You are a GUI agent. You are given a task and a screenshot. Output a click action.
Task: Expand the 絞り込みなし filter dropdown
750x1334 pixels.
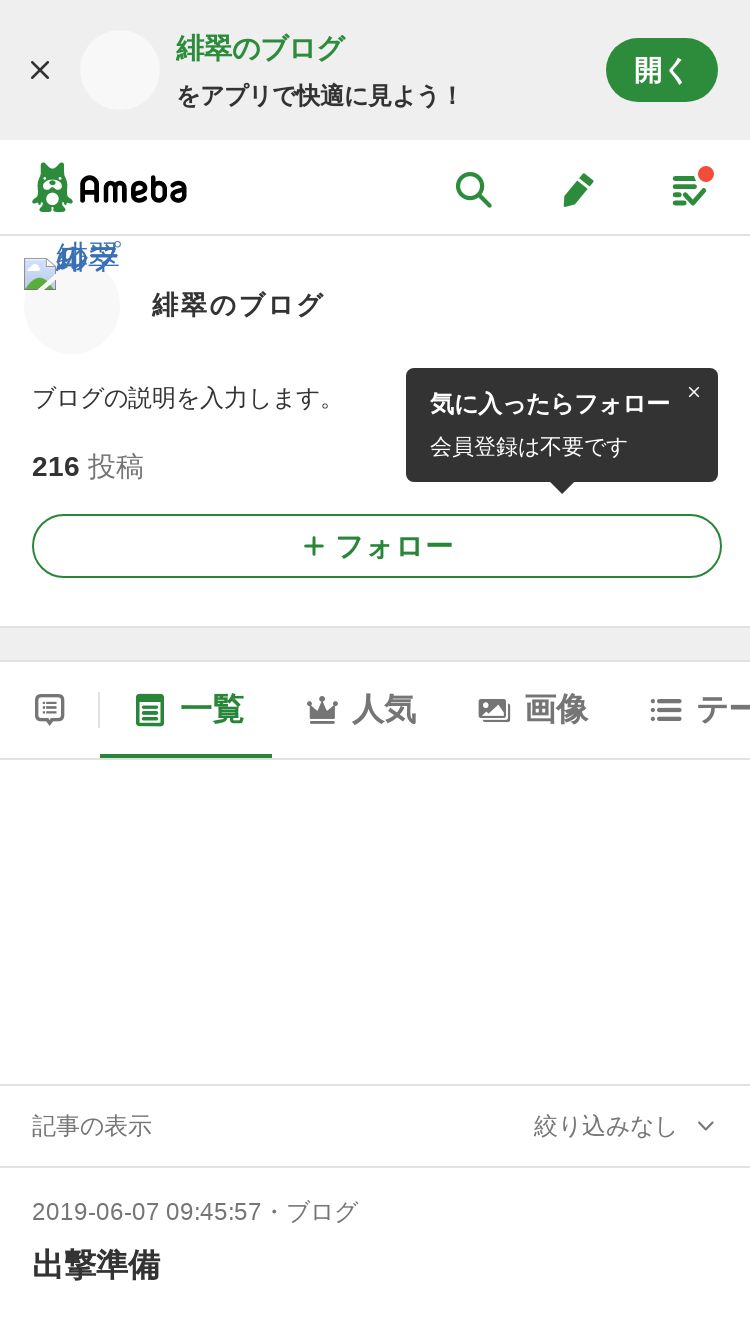point(624,1126)
